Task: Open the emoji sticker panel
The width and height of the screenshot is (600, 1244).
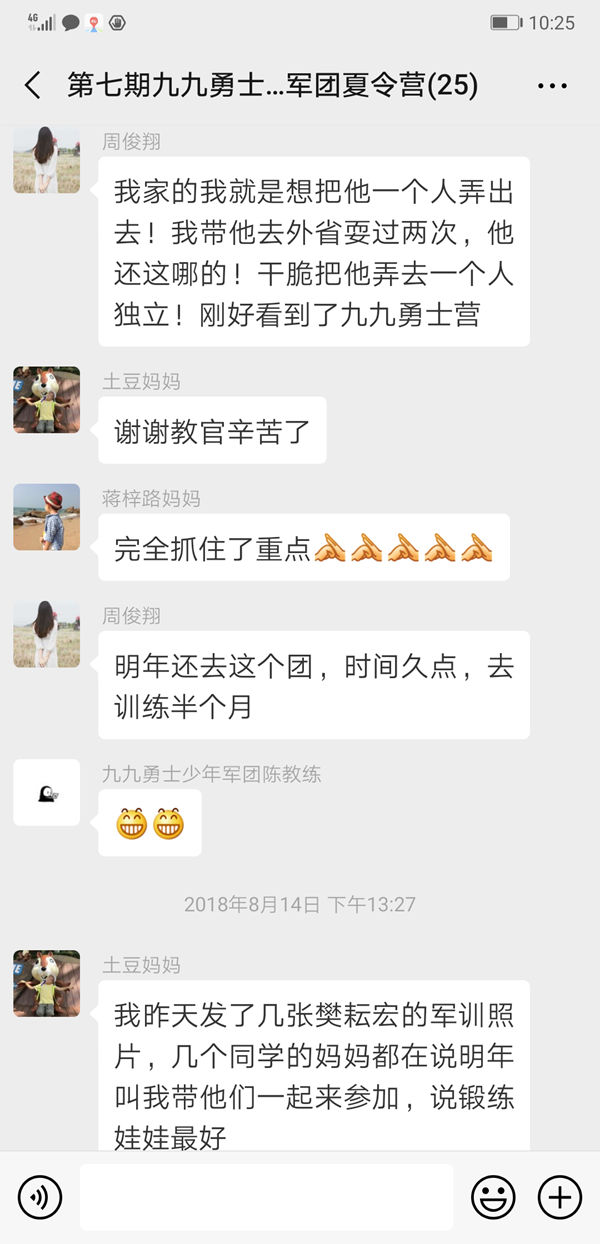Action: point(493,1196)
